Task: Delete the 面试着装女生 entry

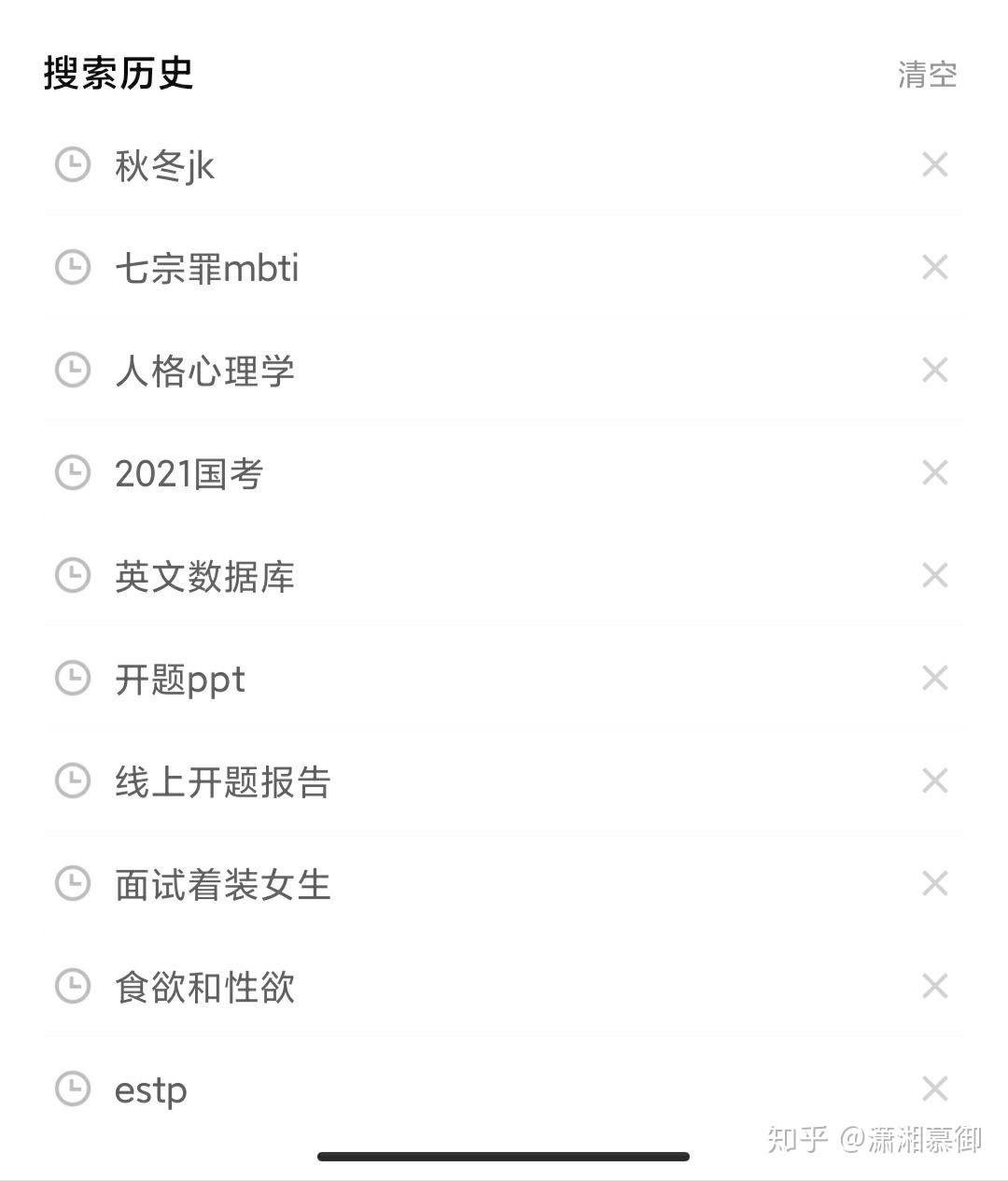Action: pos(934,884)
